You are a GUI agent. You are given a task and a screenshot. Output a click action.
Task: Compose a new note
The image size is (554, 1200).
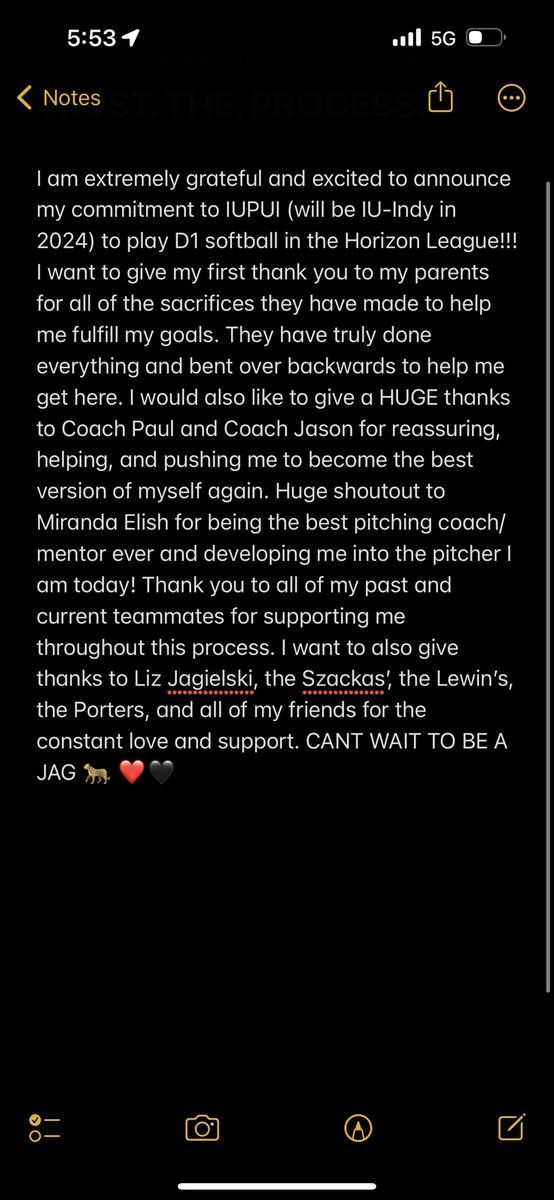[511, 1127]
